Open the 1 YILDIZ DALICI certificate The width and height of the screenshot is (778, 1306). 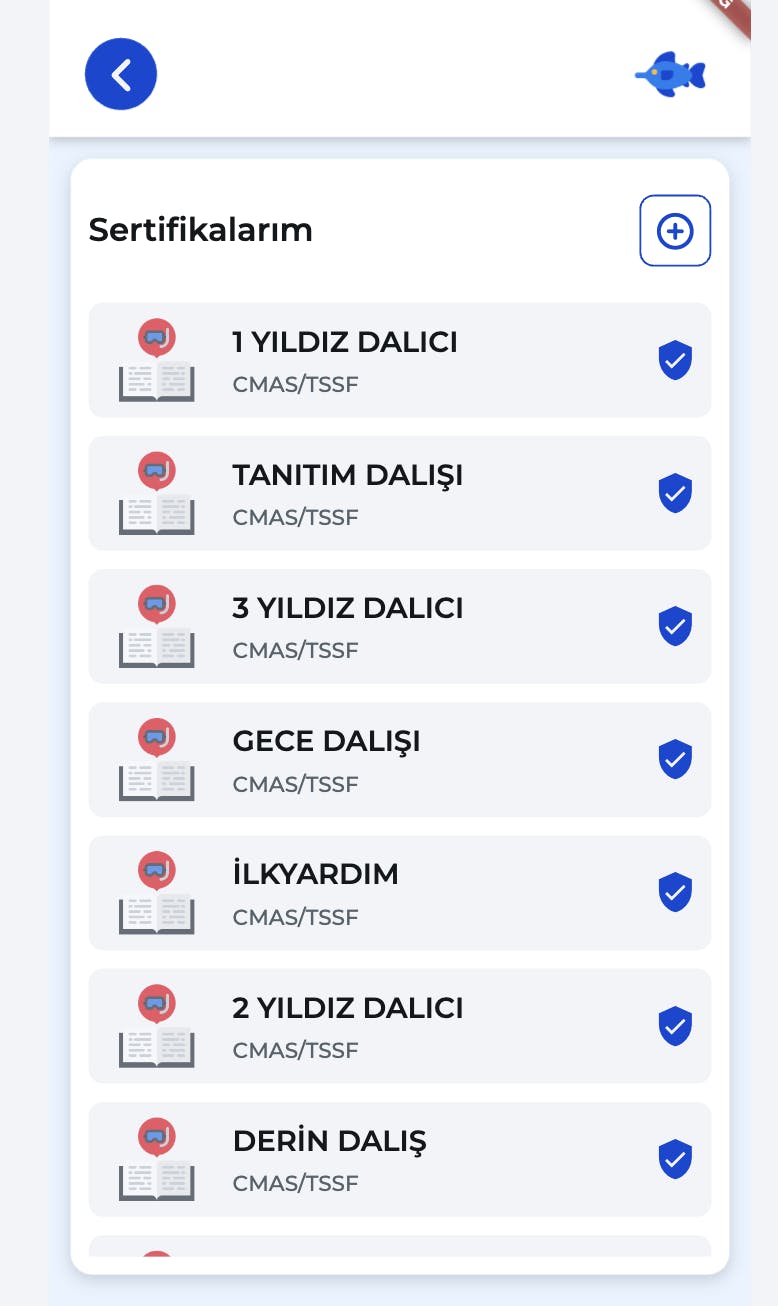pyautogui.click(x=399, y=360)
